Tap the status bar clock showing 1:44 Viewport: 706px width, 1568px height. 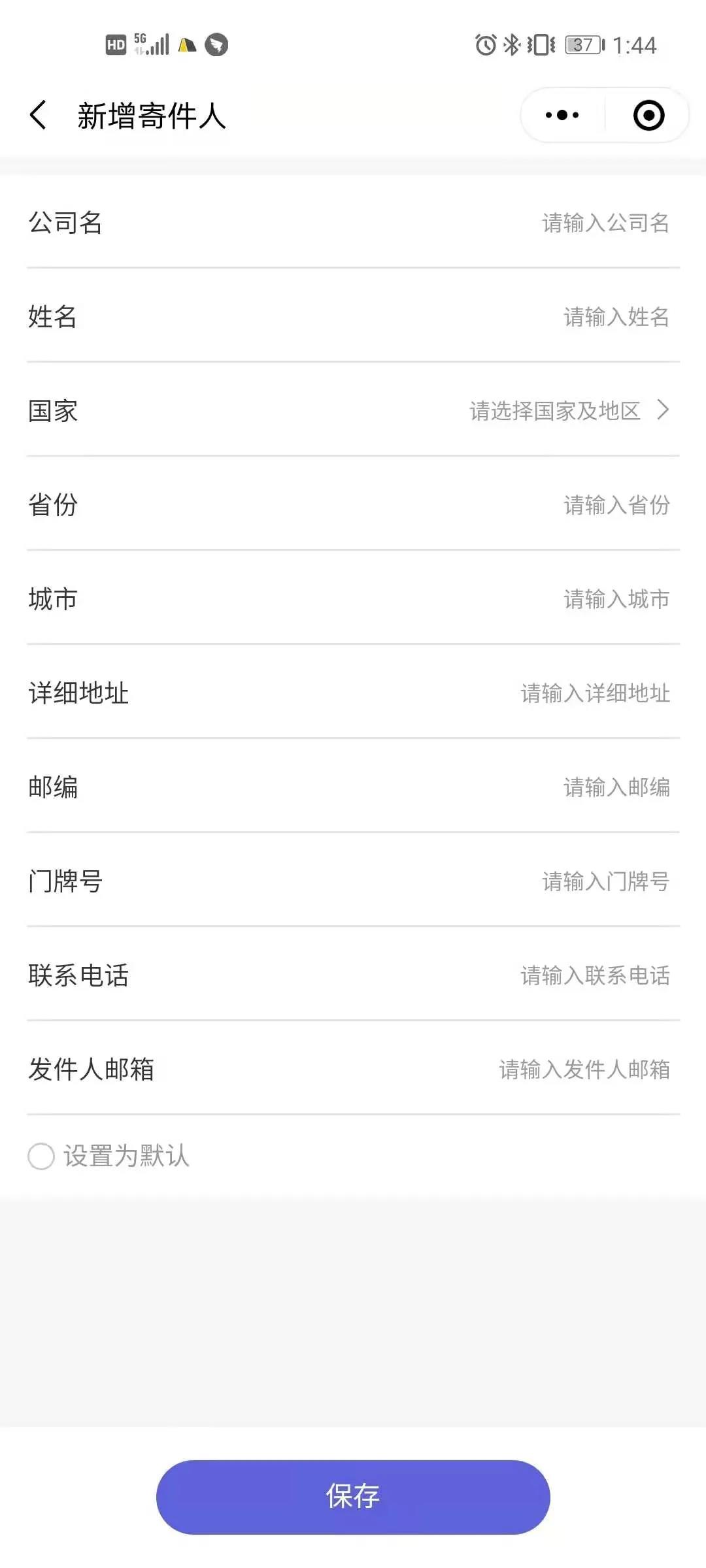tap(635, 44)
